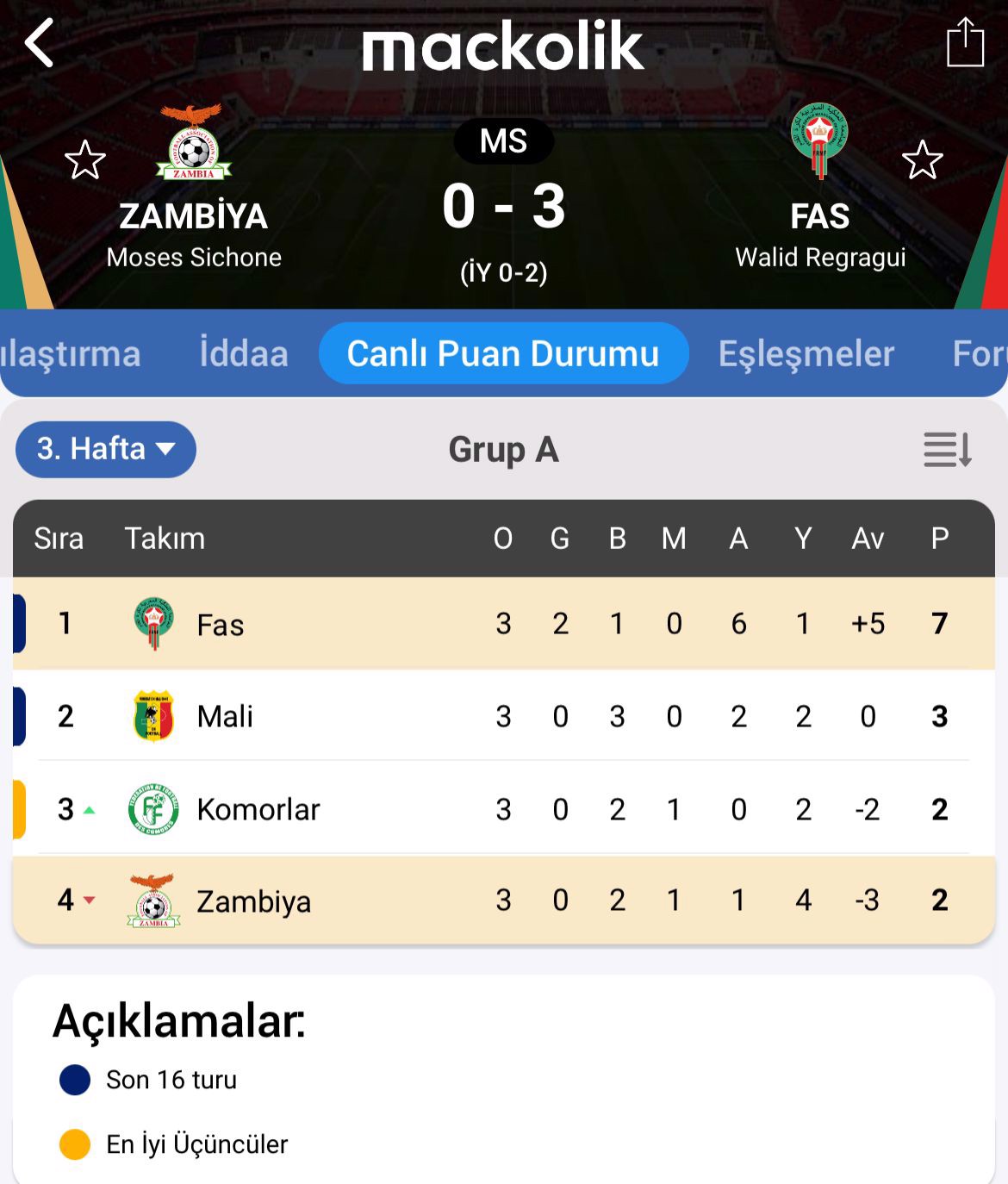
Task: Go back using the top-left arrow
Action: pyautogui.click(x=40, y=43)
